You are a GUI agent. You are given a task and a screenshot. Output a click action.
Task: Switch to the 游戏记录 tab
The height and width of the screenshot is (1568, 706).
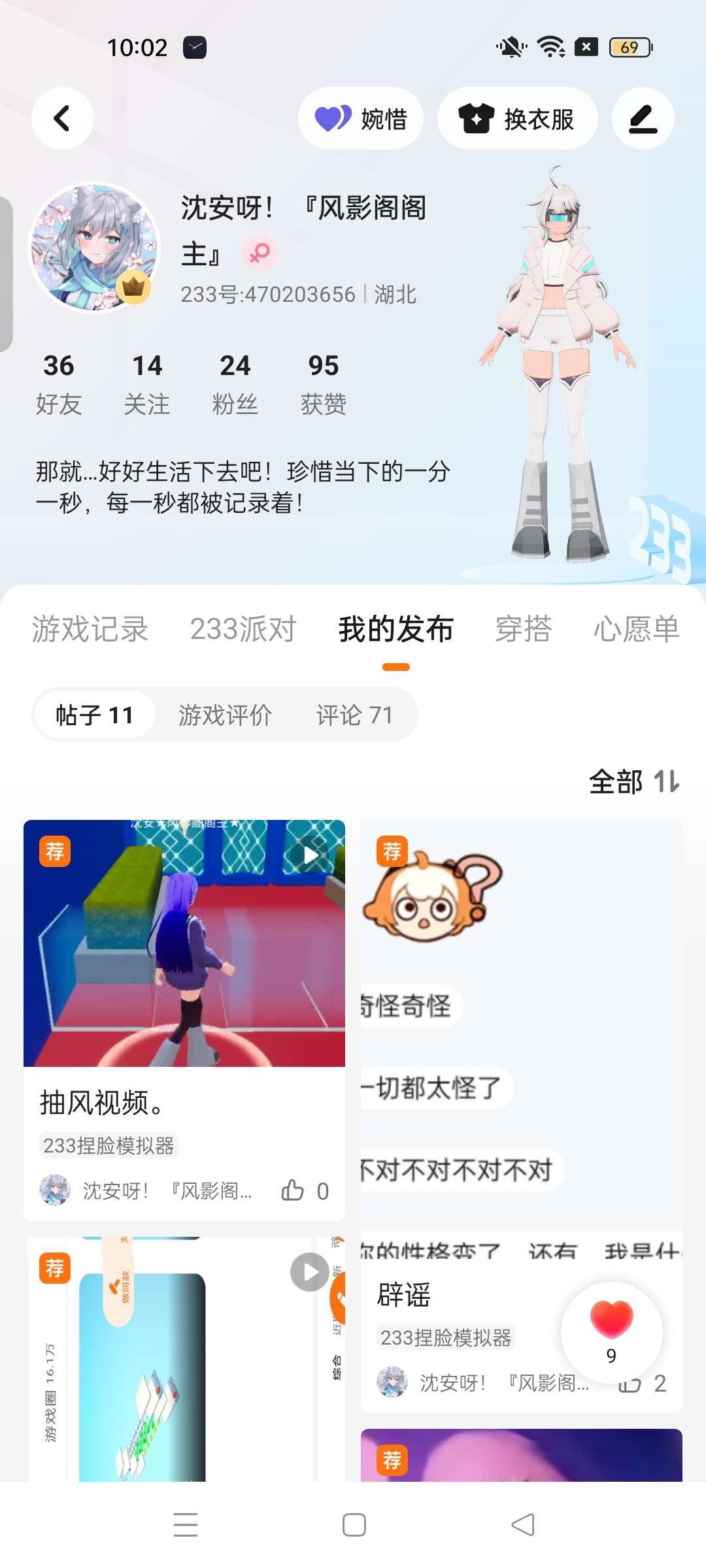coord(90,629)
